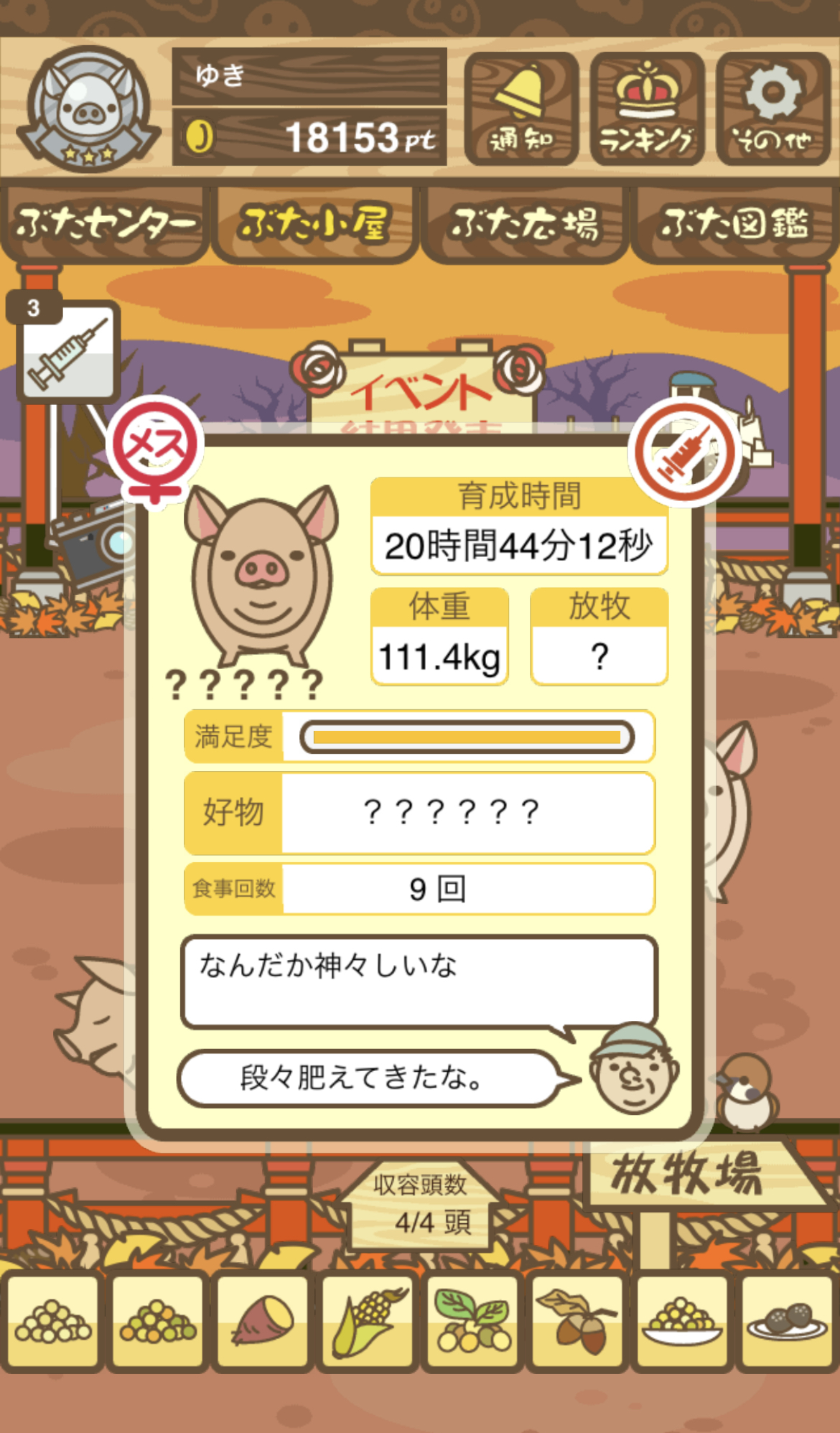Viewport: 840px width, 1433px height.
Task: Tap the crossed-out syringe icon on pig card
Action: tap(684, 452)
